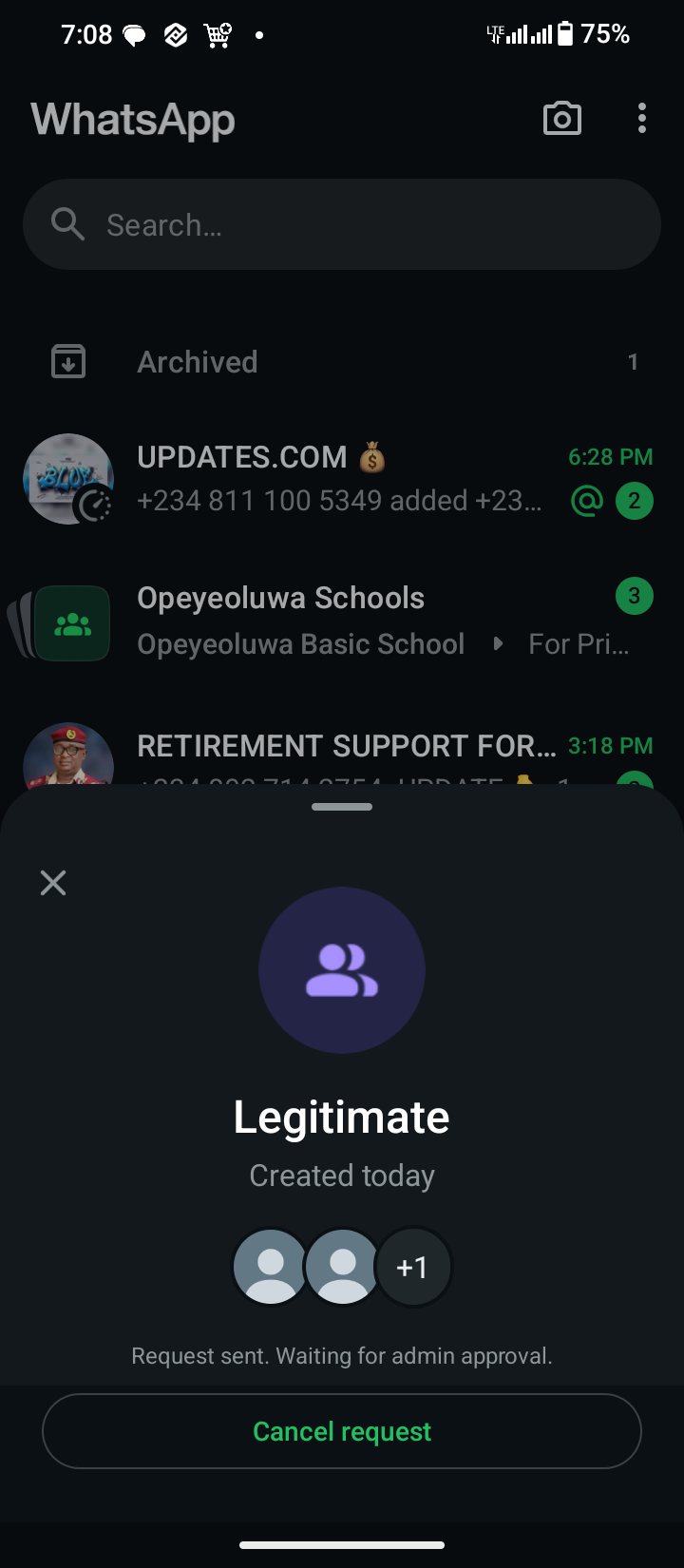Open the camera icon
684x1568 pixels.
(561, 119)
